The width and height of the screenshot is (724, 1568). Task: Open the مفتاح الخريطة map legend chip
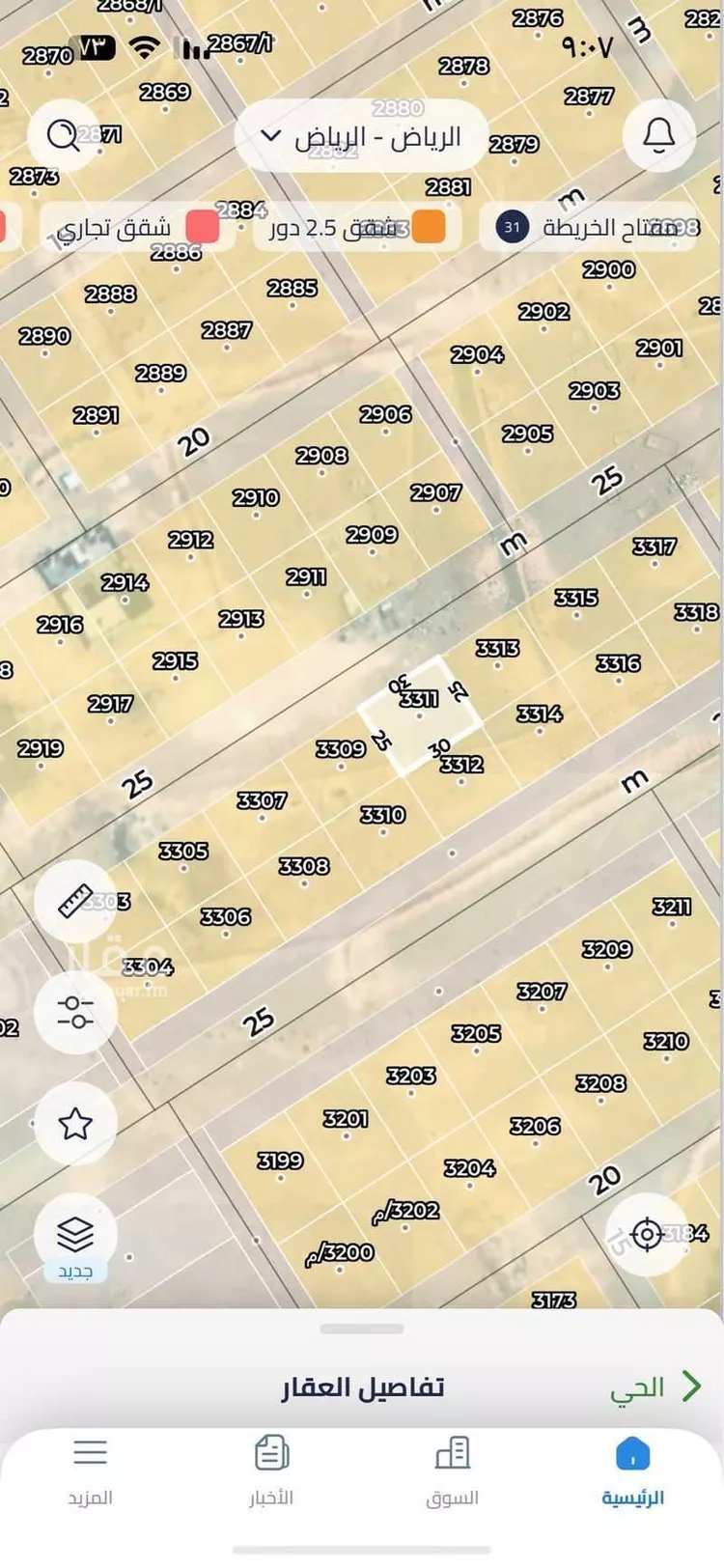[589, 228]
